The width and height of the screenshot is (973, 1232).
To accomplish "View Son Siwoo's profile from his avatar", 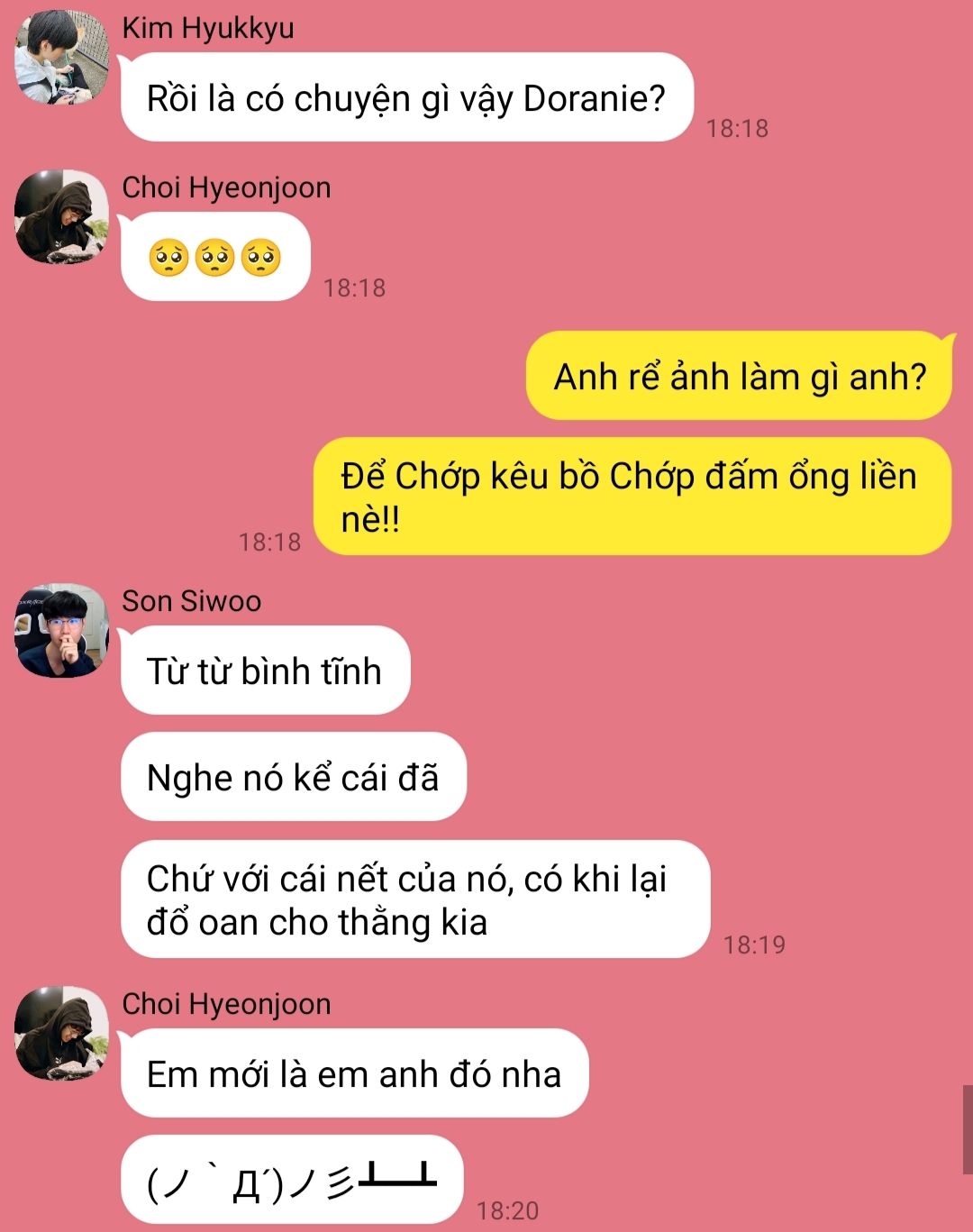I will pos(61,630).
